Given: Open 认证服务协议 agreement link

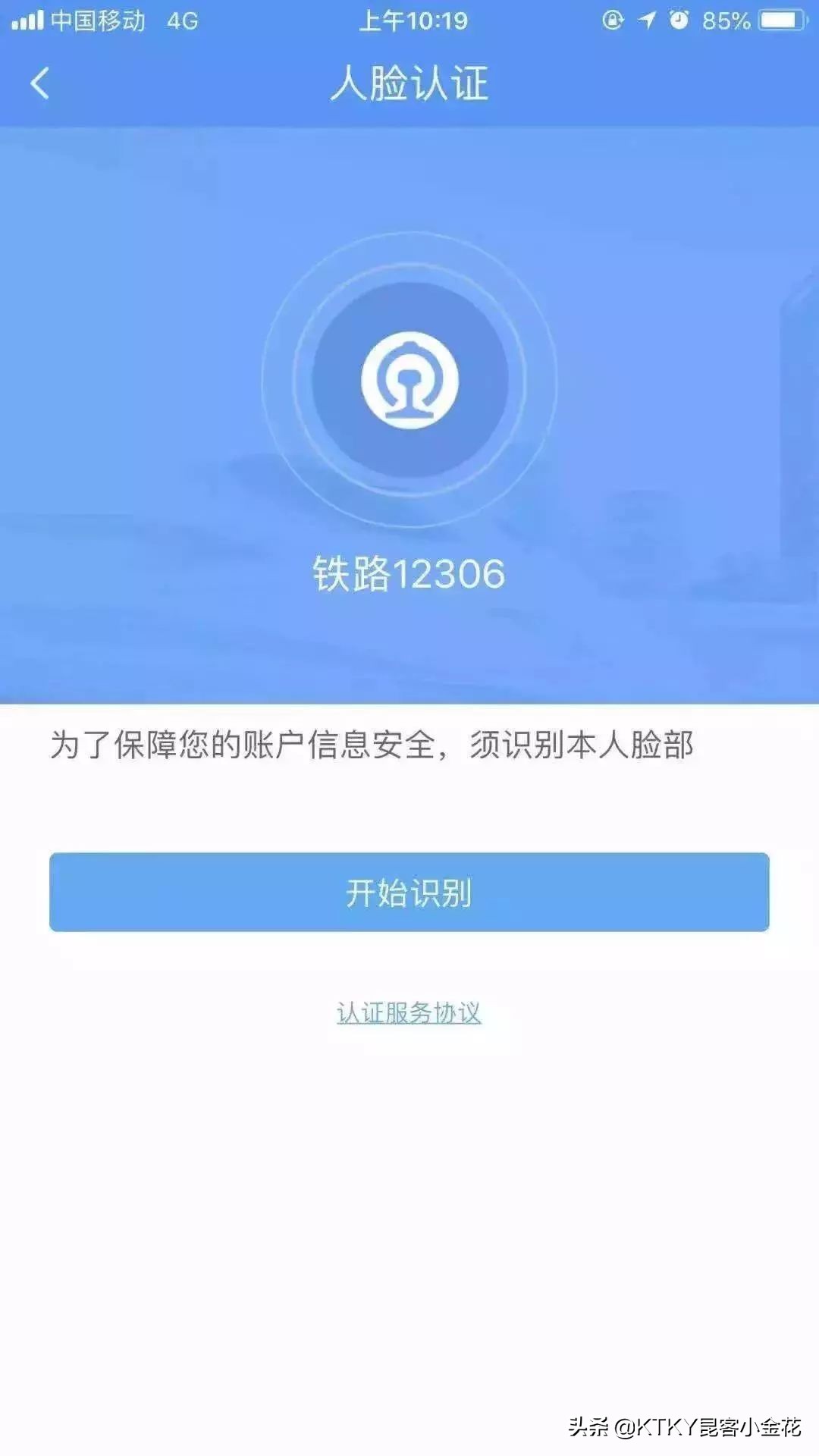Looking at the screenshot, I should click(409, 1012).
